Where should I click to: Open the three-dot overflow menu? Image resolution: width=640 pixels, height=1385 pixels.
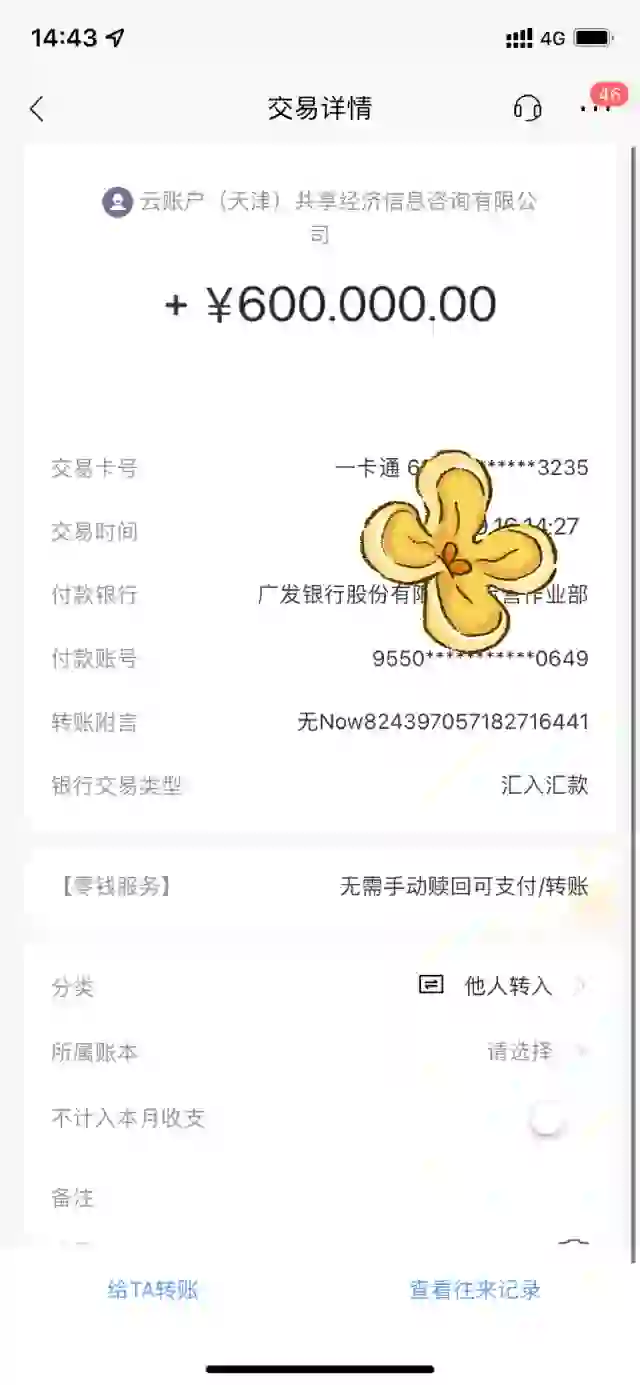tap(595, 108)
